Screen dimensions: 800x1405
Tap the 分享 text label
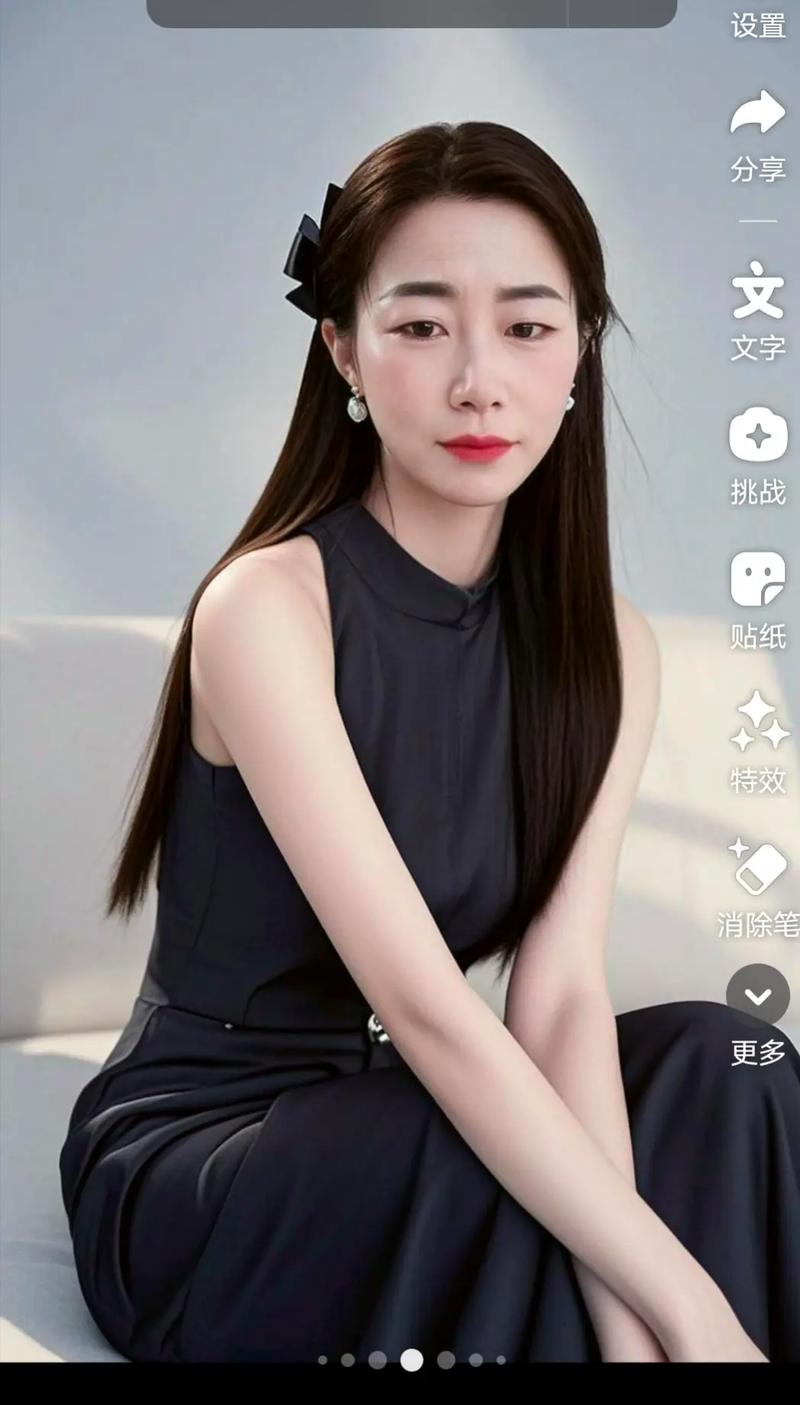758,170
